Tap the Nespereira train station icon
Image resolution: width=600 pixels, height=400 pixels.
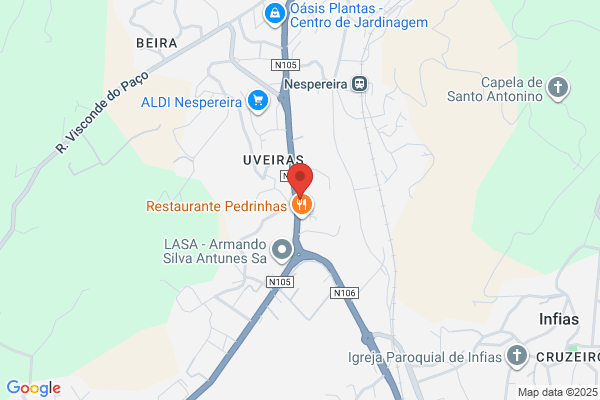point(359,84)
